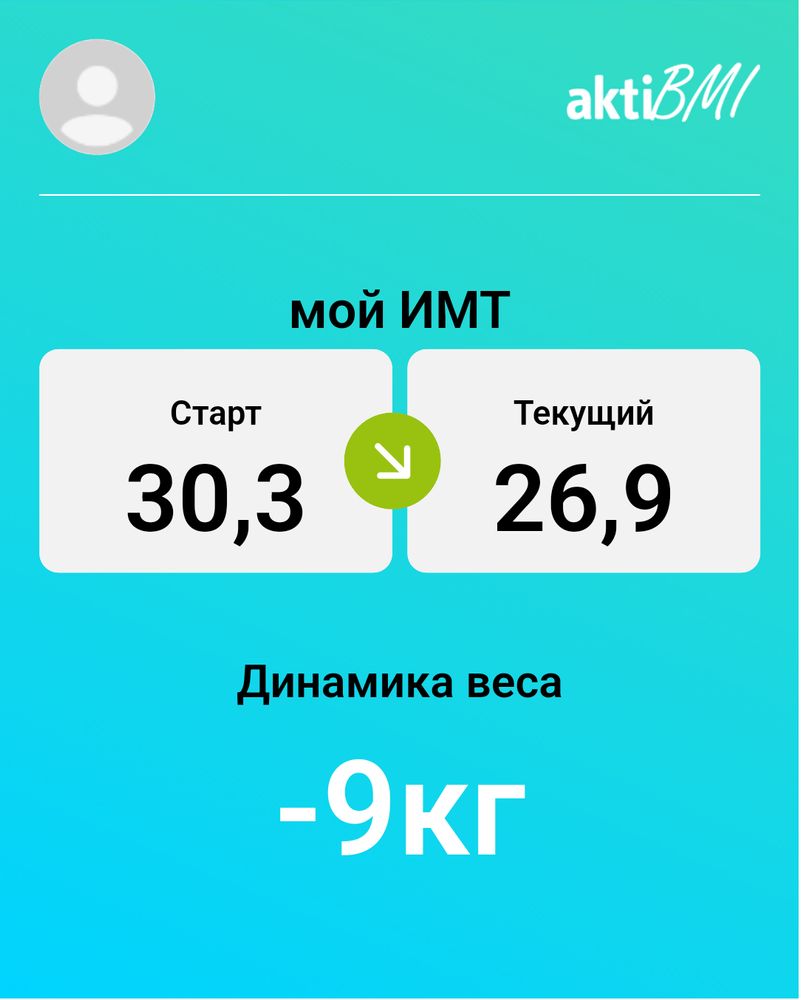Open the 'Старт' BMI card
Viewport: 801px width, 1000px height.
[x=215, y=460]
